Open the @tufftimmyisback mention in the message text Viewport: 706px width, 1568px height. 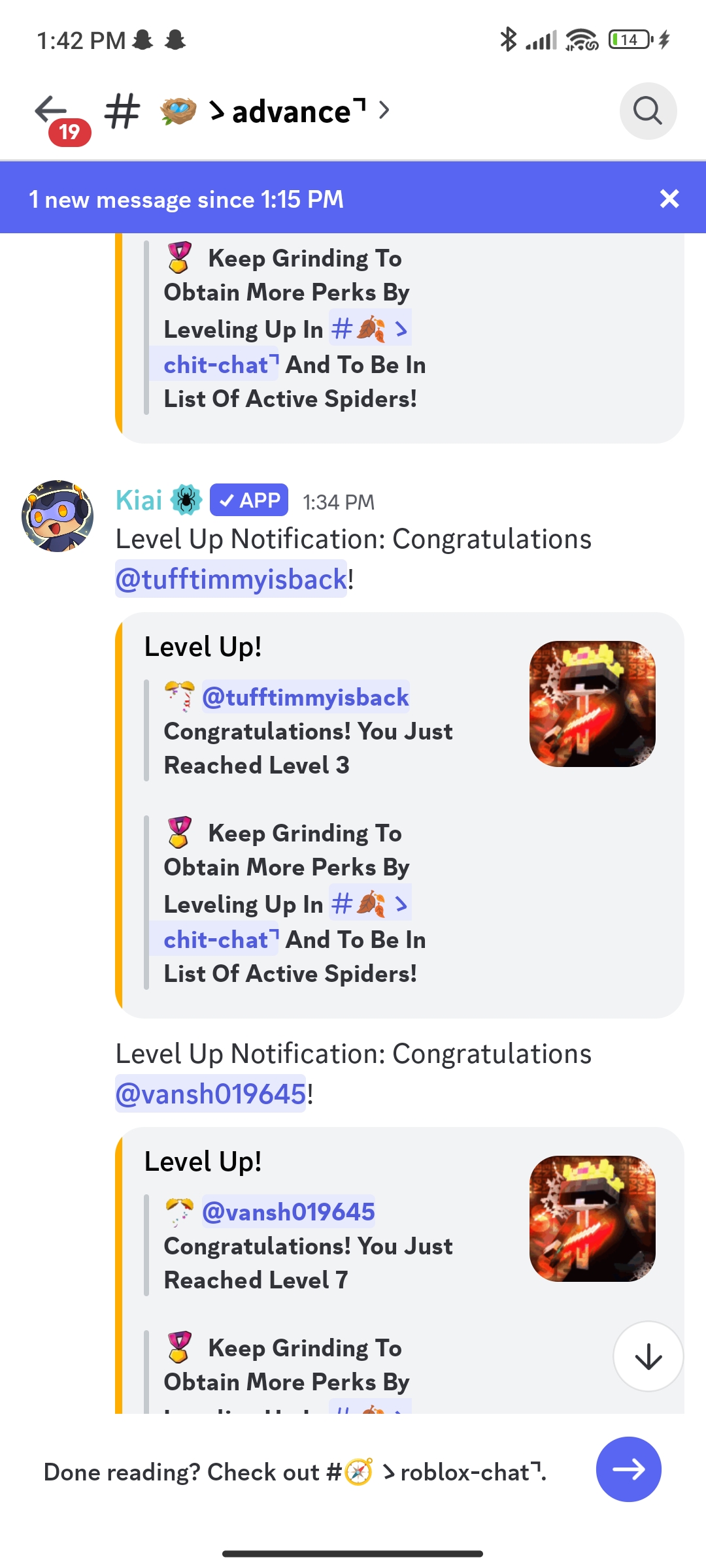click(231, 580)
